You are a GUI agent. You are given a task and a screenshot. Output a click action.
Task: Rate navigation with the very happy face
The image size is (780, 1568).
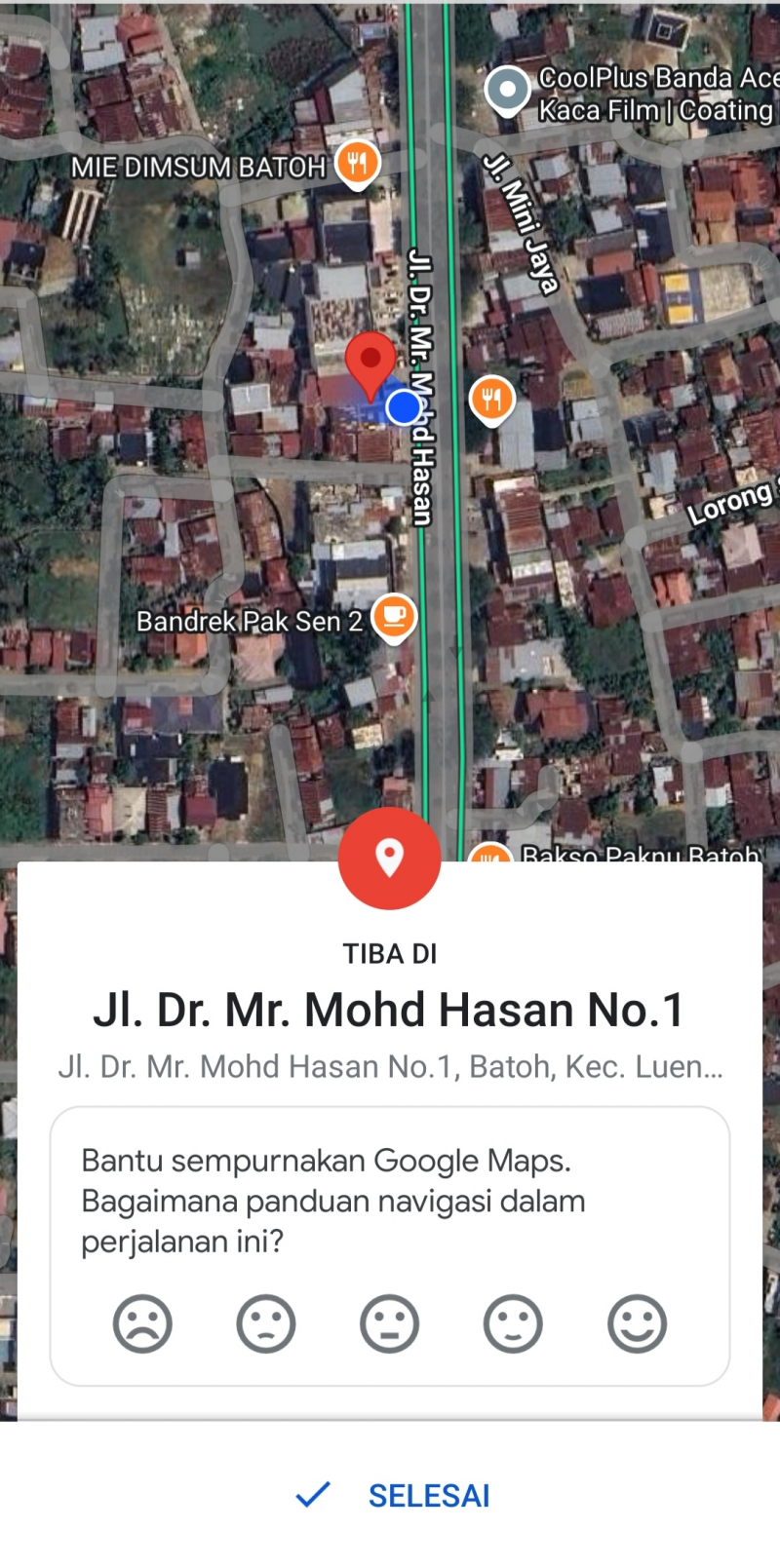point(637,1323)
